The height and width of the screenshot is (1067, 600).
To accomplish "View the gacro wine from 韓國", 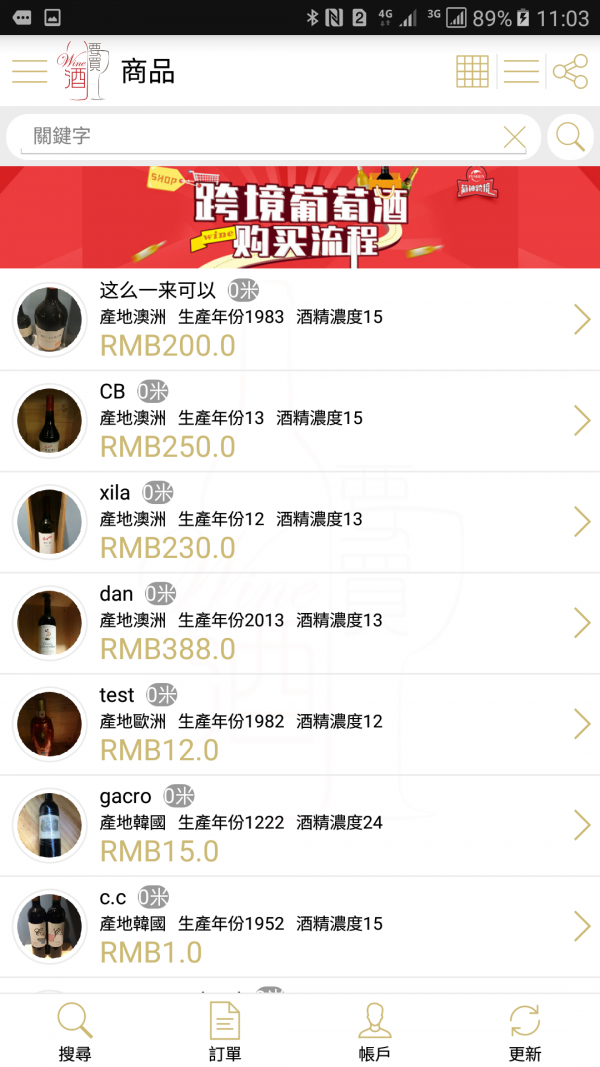I will pos(300,825).
